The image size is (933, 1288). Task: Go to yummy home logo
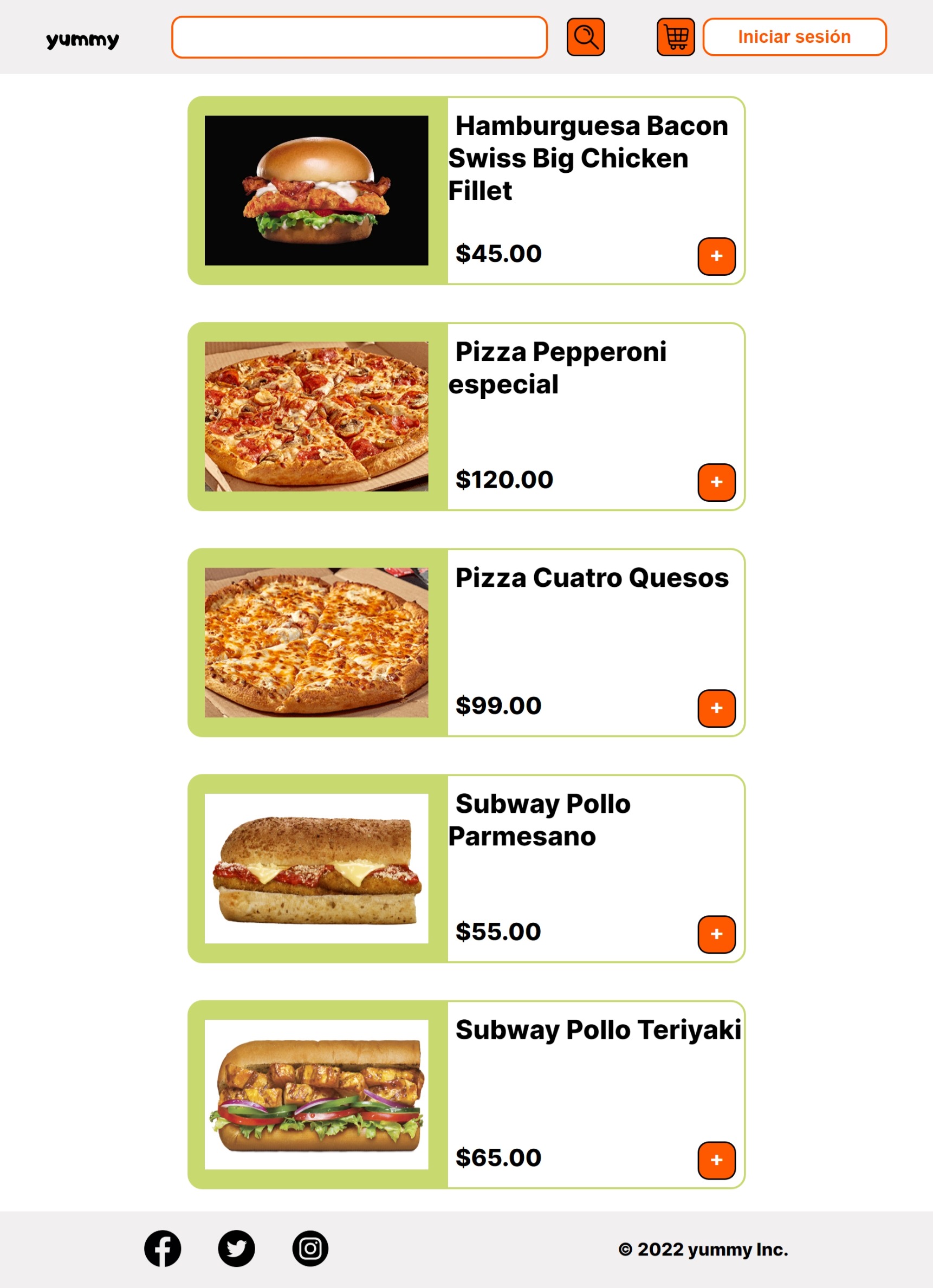82,40
